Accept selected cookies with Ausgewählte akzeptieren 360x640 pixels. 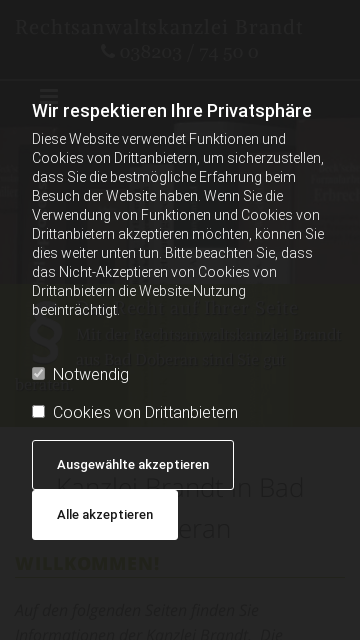(x=133, y=464)
